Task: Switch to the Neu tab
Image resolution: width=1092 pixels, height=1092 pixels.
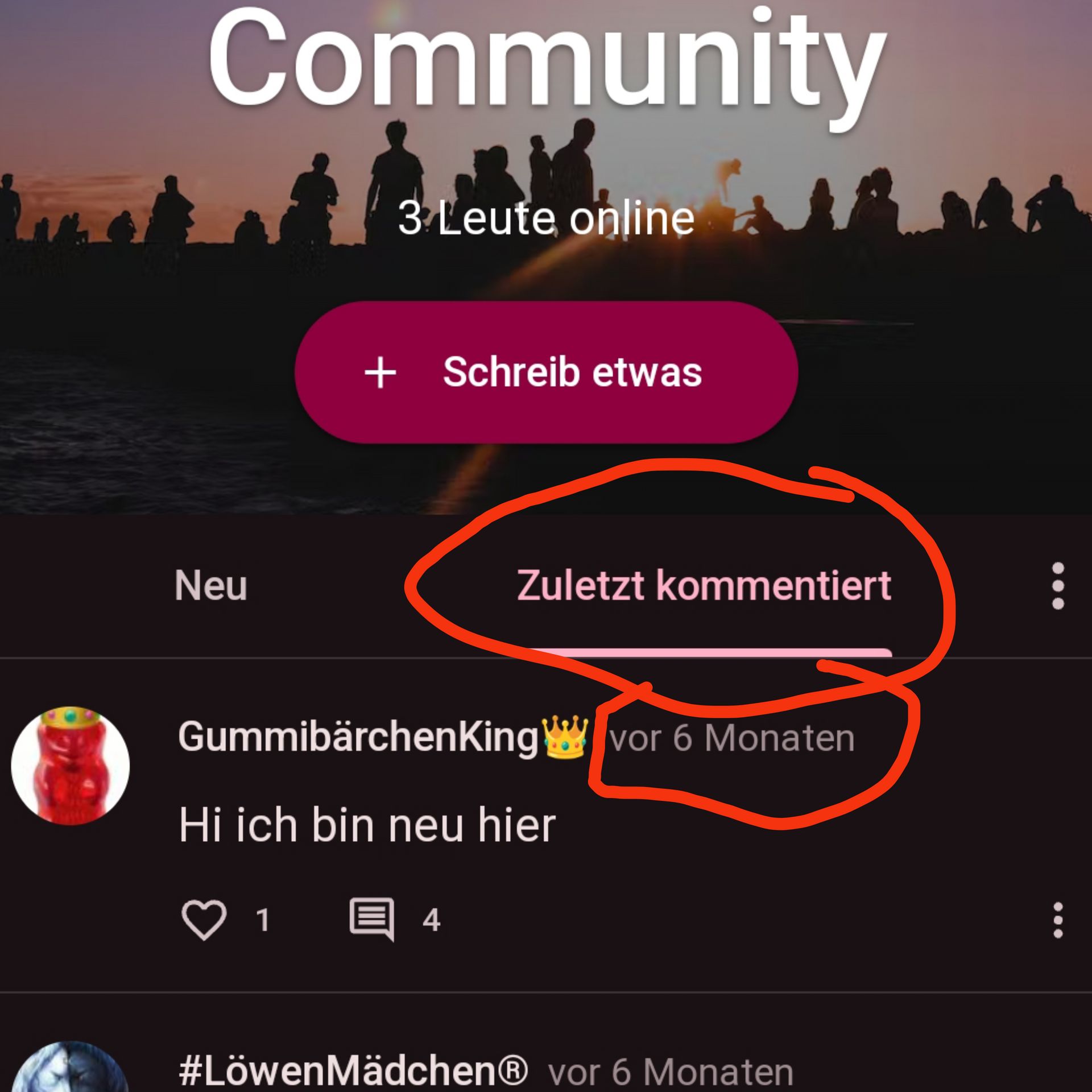Action: (211, 585)
